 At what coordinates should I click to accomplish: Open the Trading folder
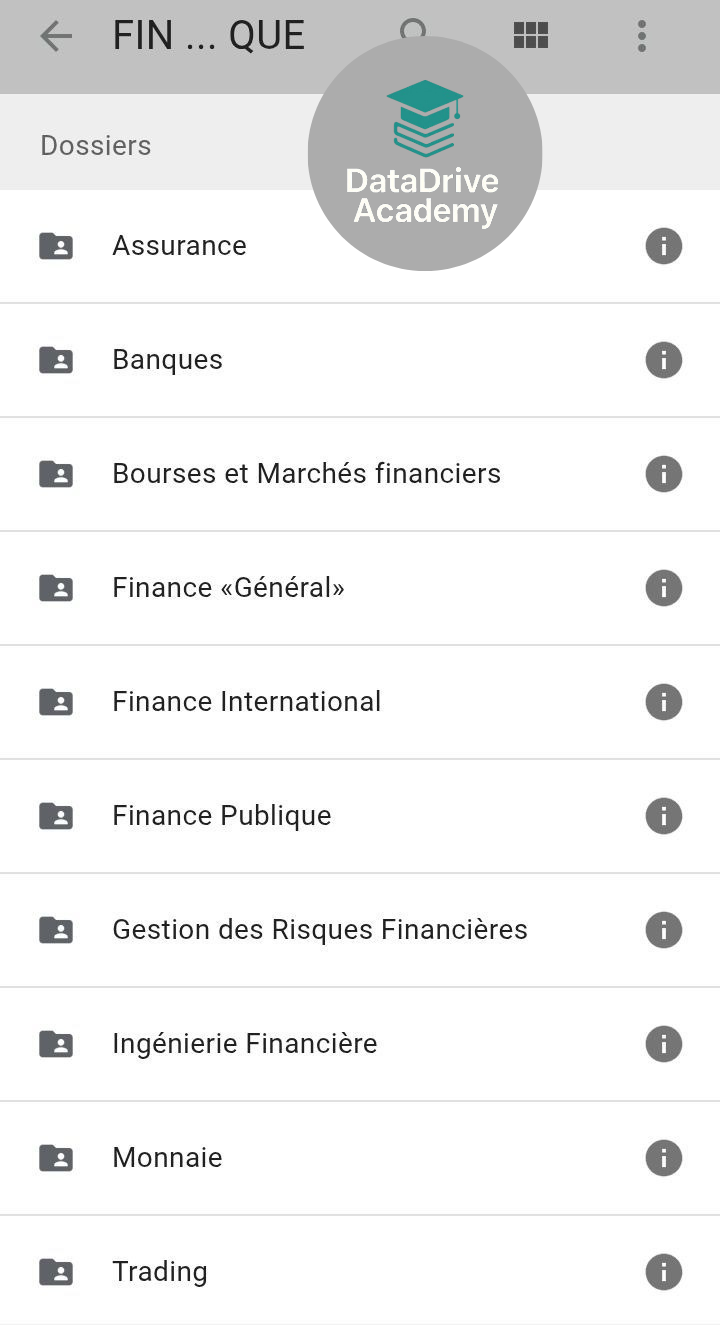(160, 1272)
